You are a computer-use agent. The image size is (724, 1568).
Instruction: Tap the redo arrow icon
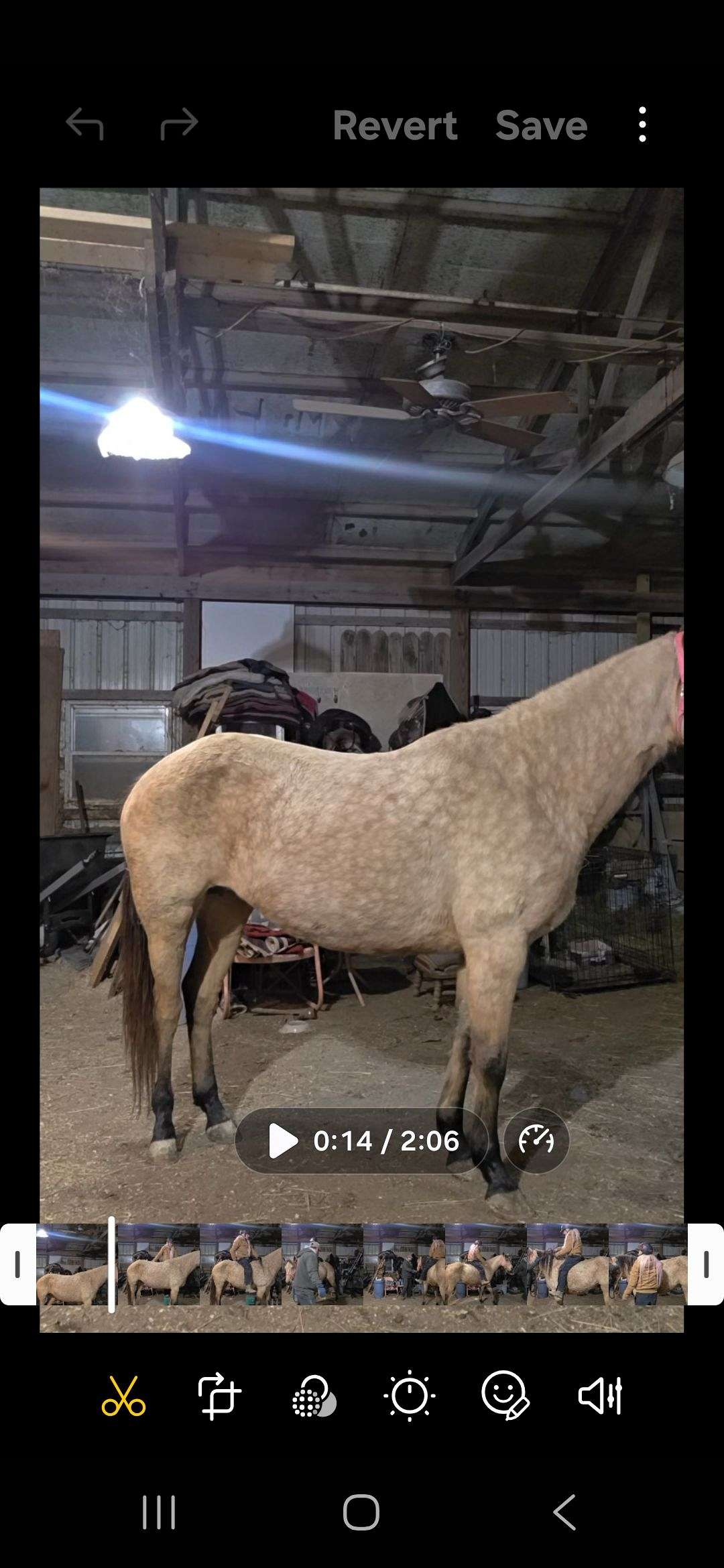[x=180, y=125]
